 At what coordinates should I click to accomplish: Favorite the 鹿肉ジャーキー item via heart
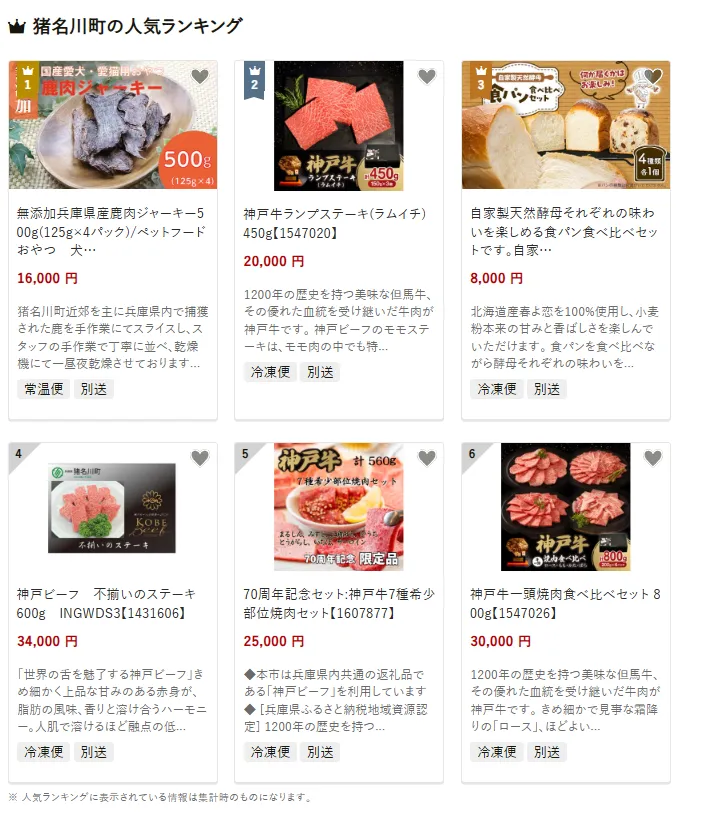200,77
